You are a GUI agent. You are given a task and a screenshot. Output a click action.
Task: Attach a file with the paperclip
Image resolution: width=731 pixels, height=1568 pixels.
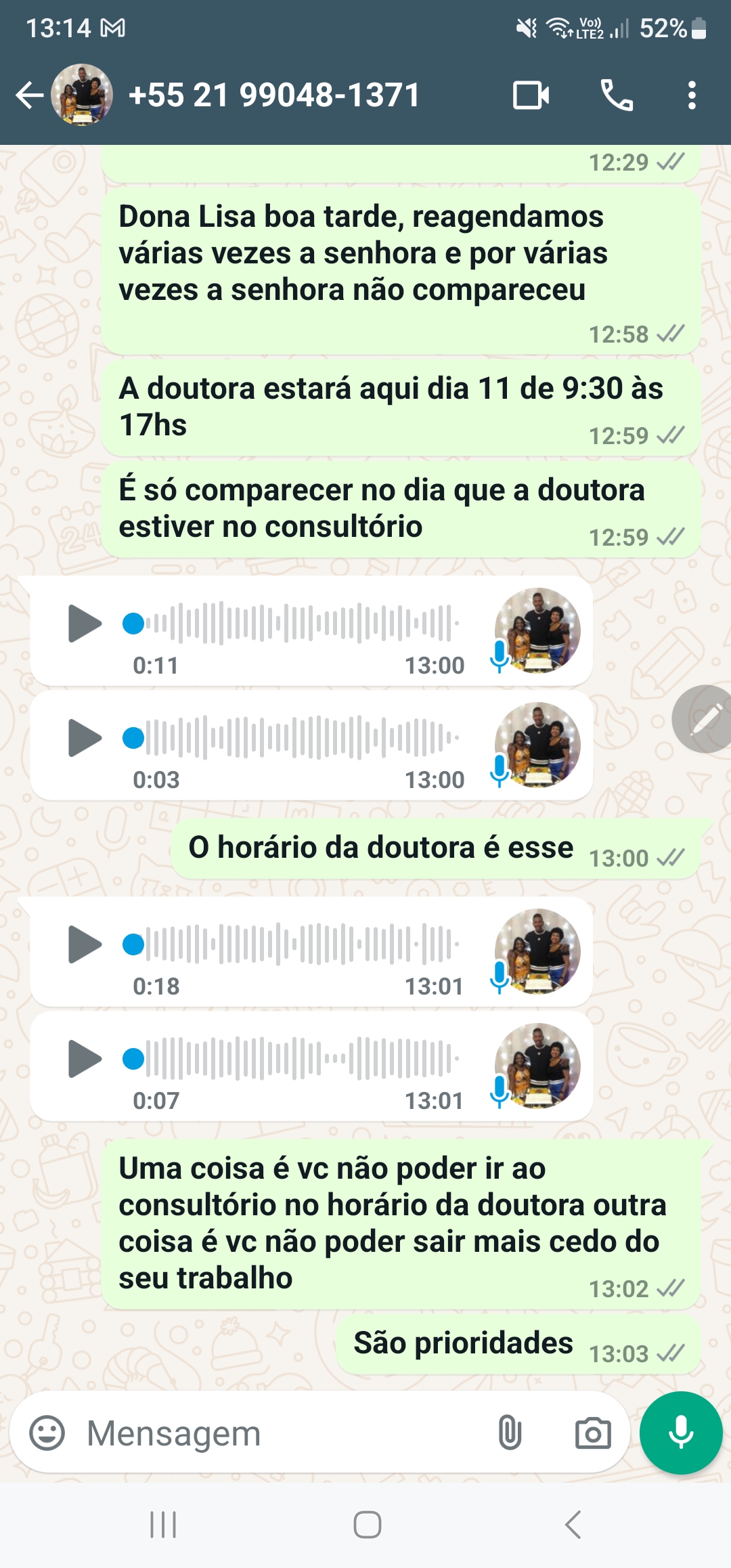[510, 1433]
